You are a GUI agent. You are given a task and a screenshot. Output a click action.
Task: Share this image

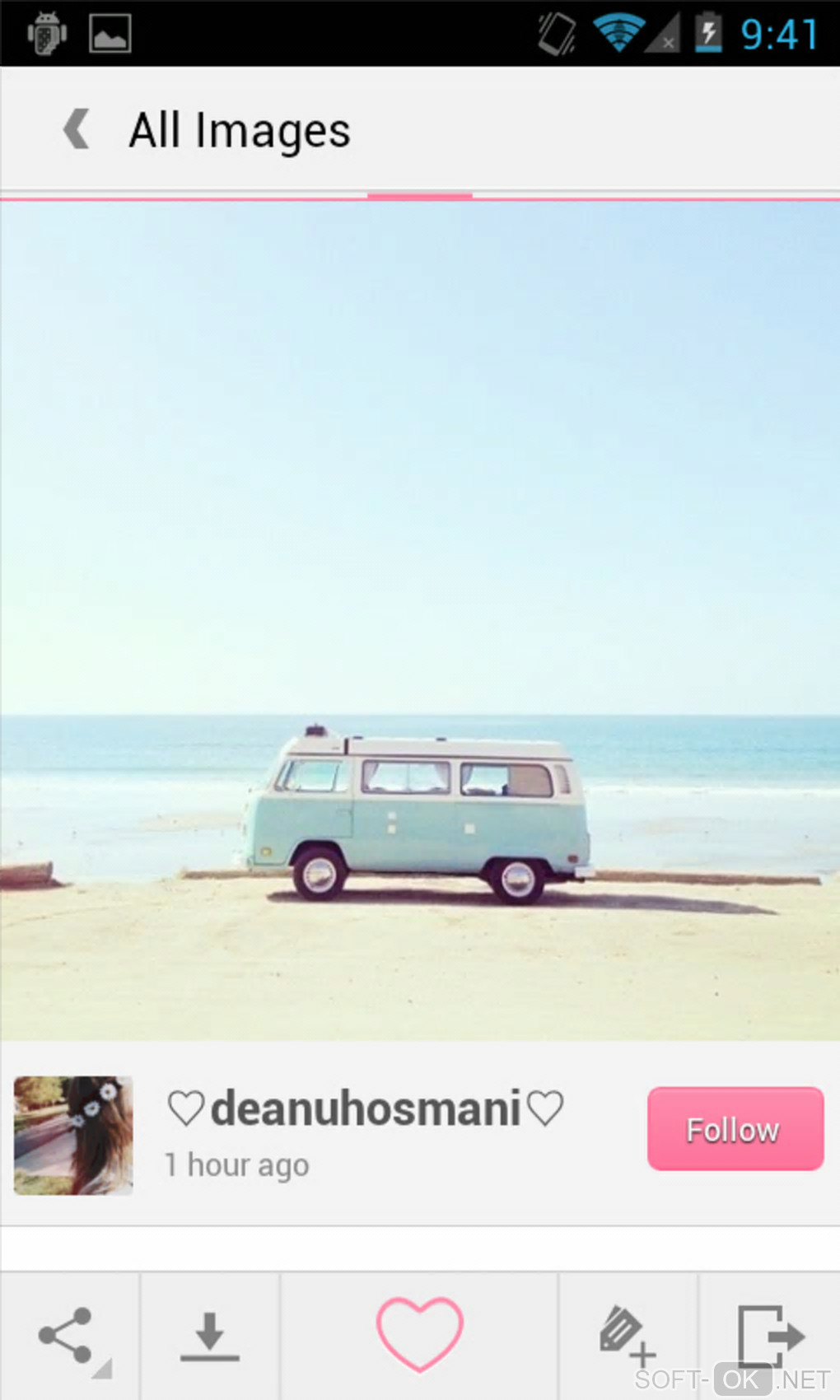68,1335
